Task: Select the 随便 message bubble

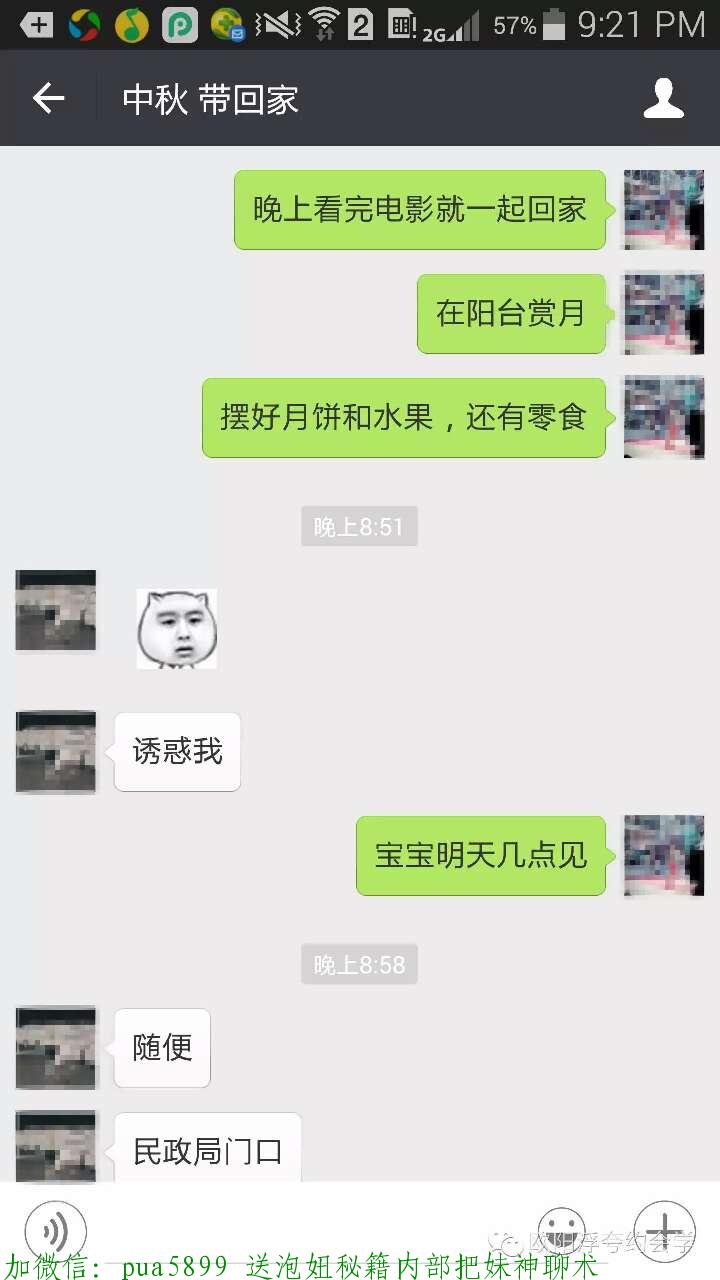Action: point(161,1048)
